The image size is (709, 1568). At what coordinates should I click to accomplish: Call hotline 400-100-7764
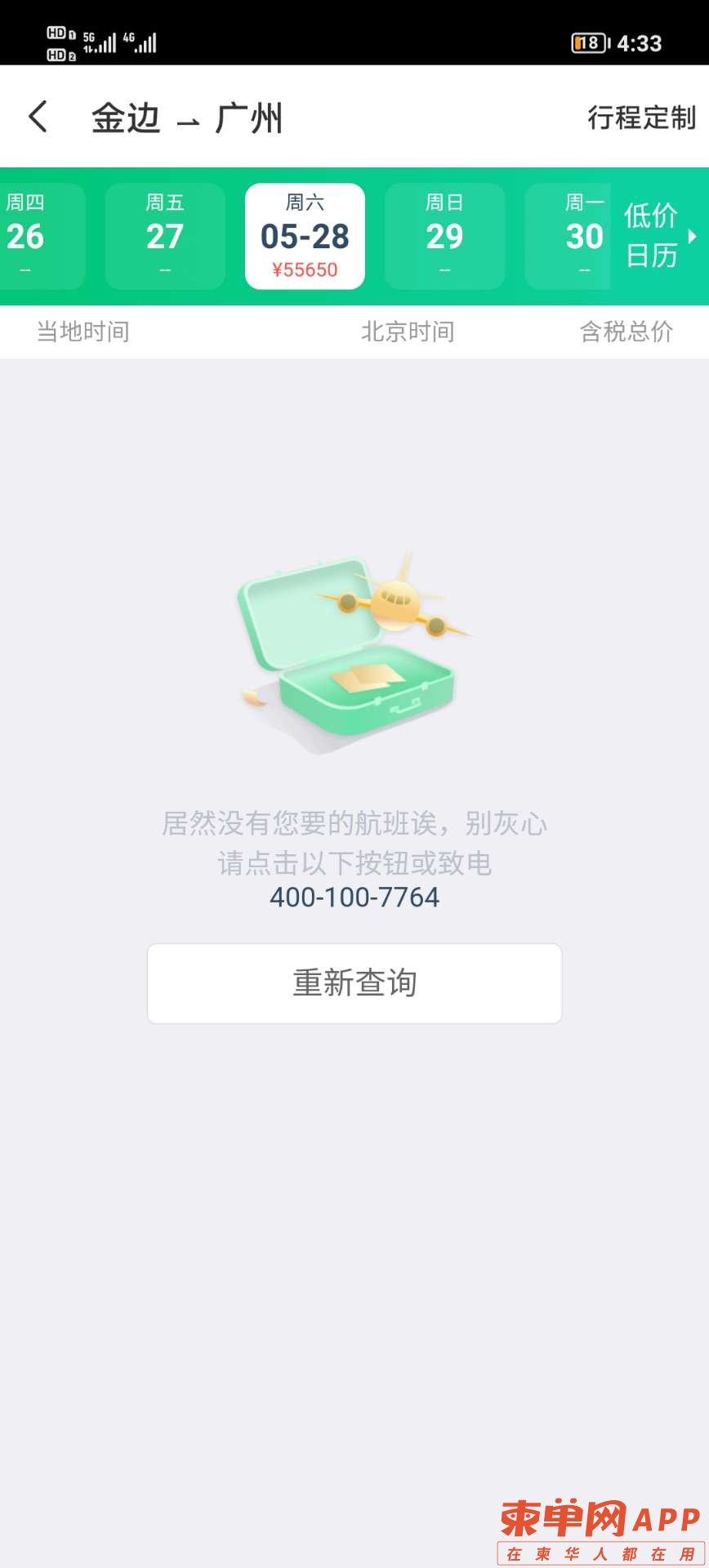(354, 898)
